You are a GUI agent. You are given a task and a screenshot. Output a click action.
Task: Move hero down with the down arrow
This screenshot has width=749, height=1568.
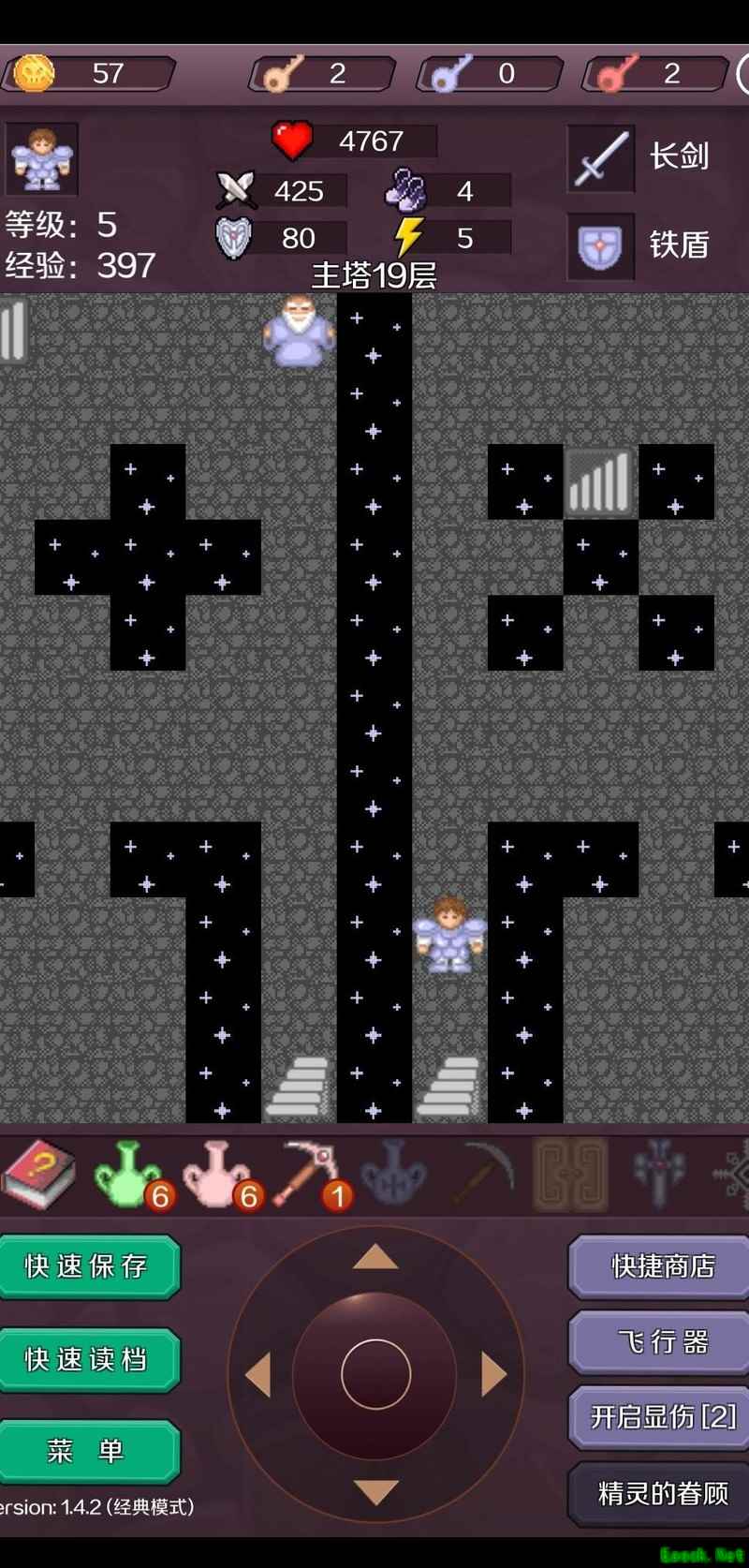click(x=375, y=1491)
